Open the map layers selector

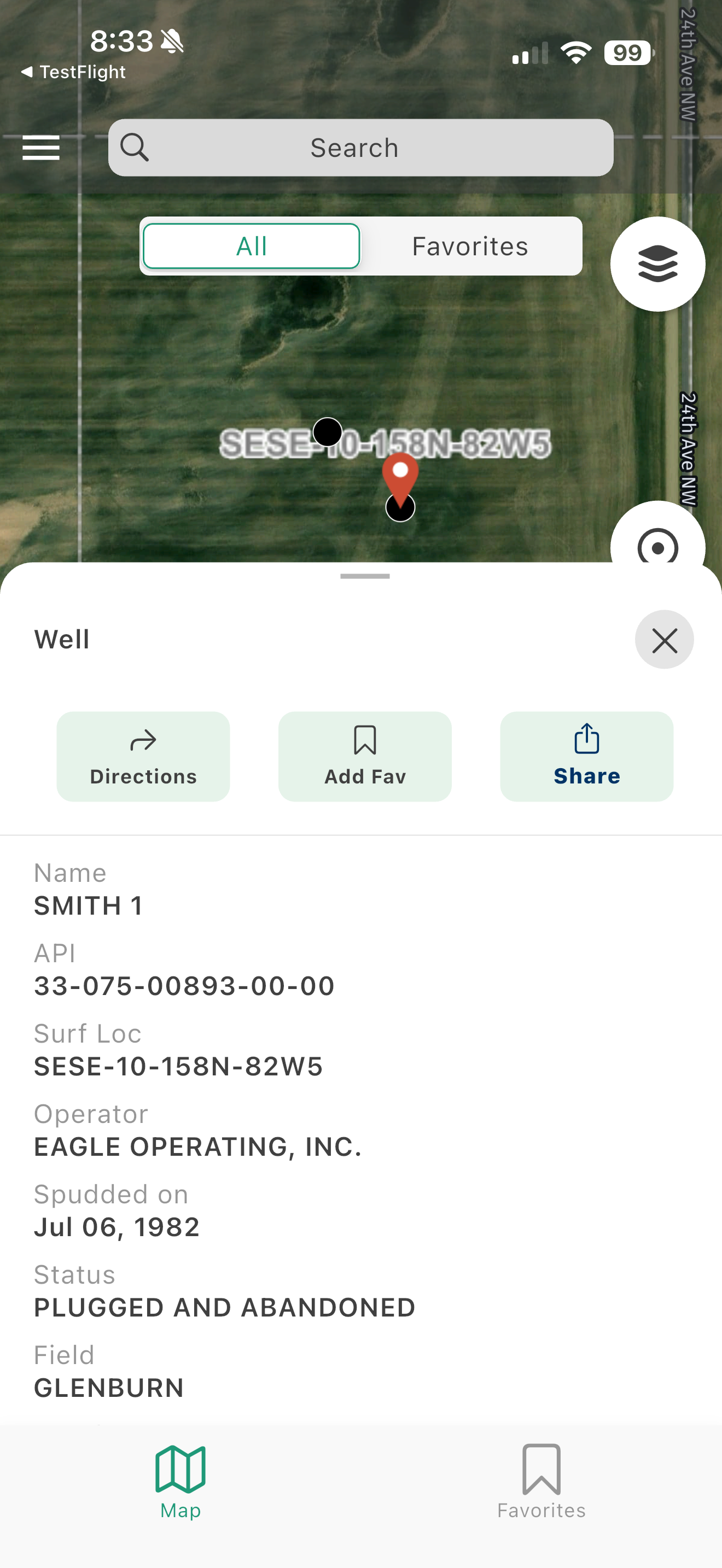tap(657, 263)
